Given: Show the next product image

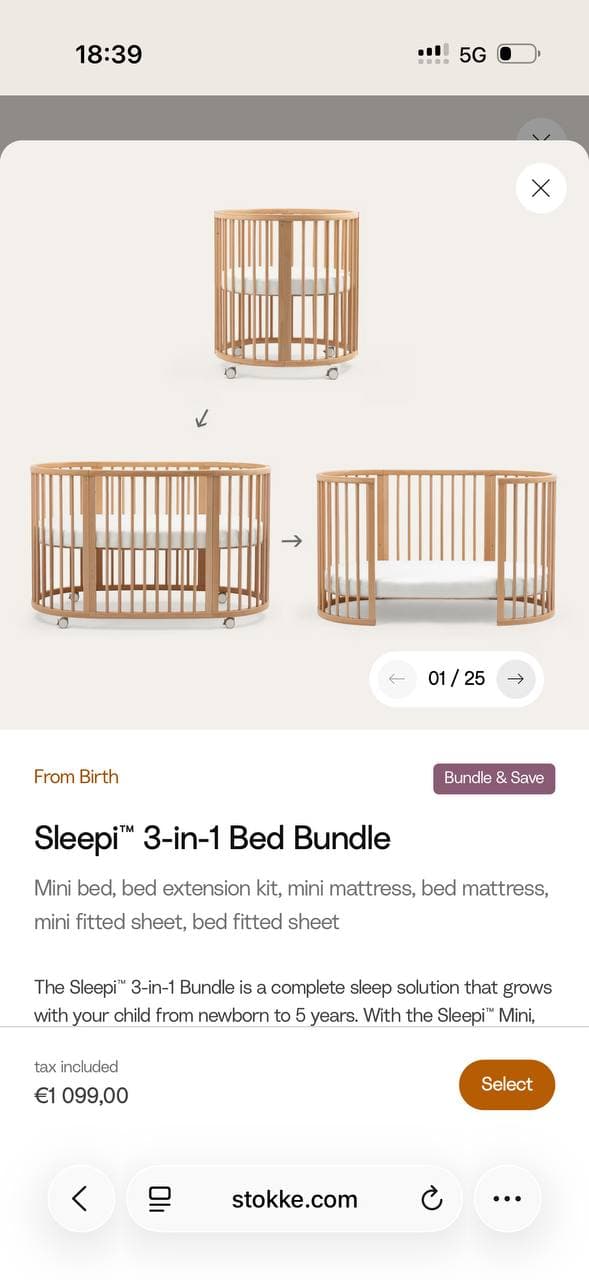Looking at the screenshot, I should [516, 679].
